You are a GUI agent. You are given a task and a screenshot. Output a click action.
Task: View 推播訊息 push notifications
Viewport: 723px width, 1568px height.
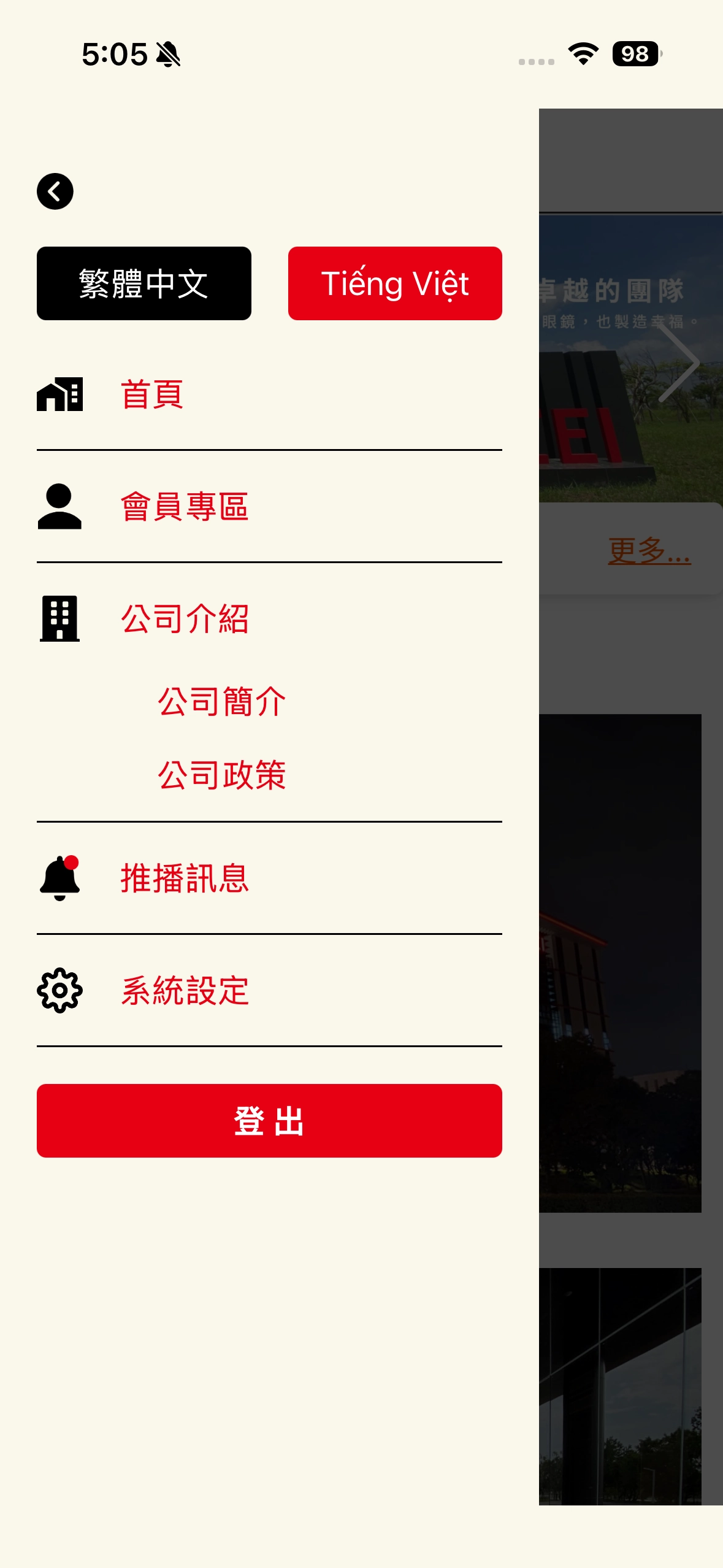point(269,878)
